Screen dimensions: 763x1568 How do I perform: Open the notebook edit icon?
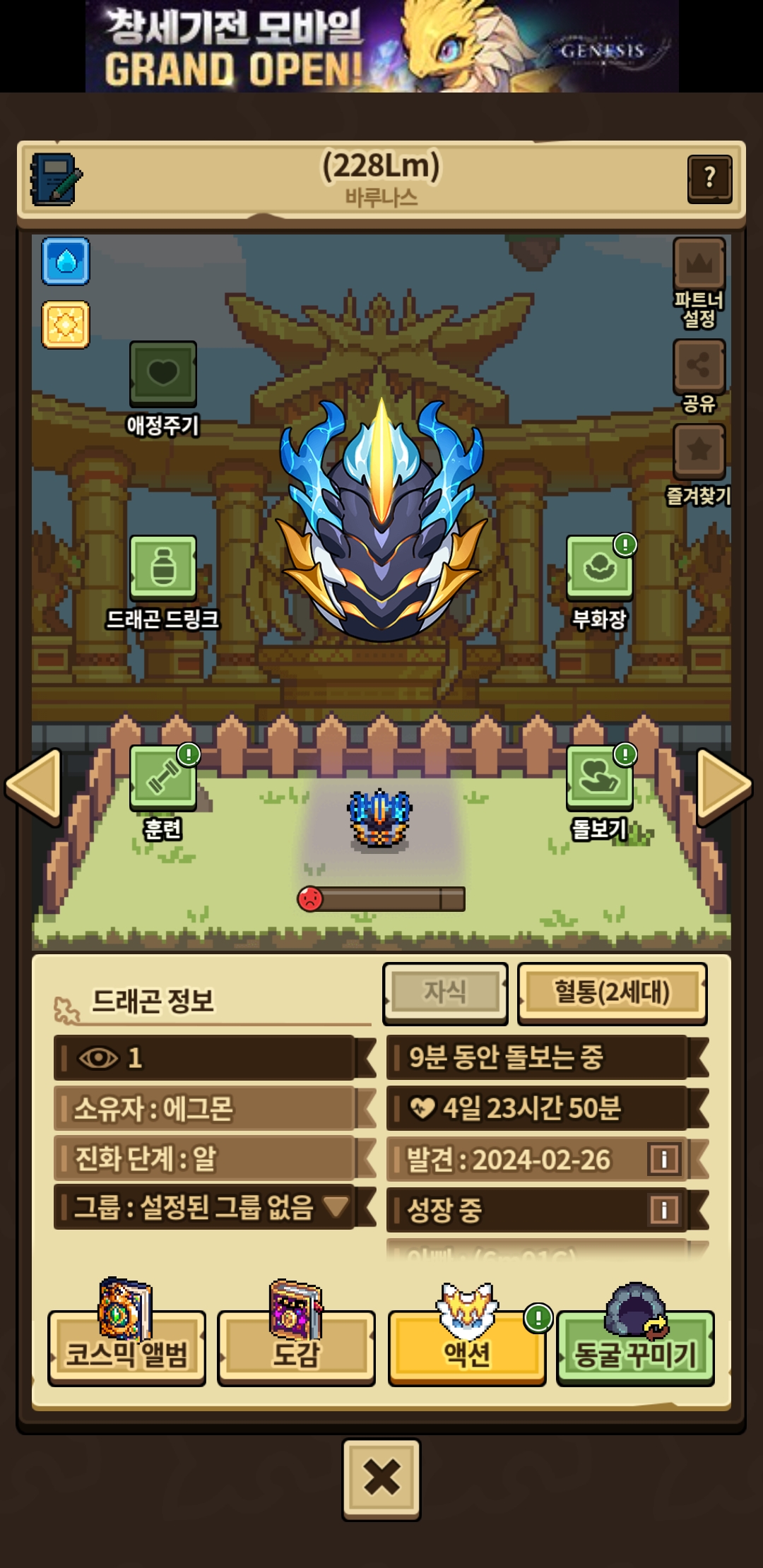pyautogui.click(x=56, y=179)
